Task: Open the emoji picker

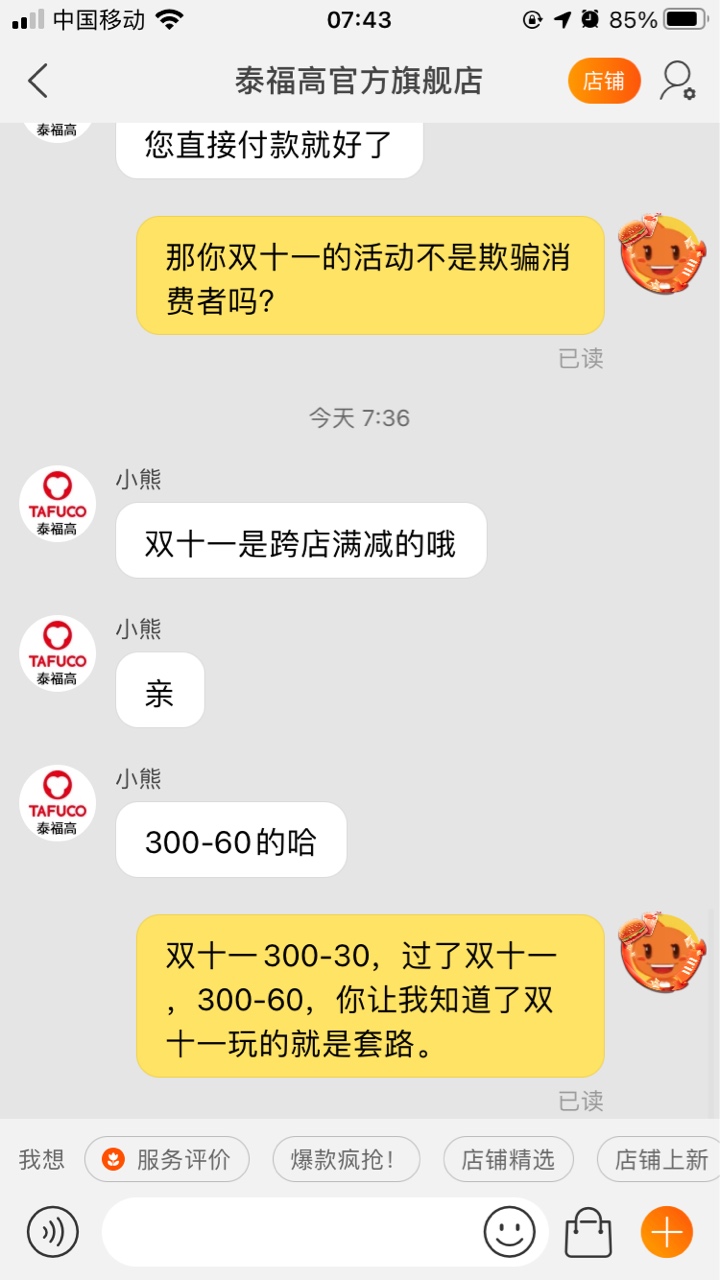Action: point(509,1232)
